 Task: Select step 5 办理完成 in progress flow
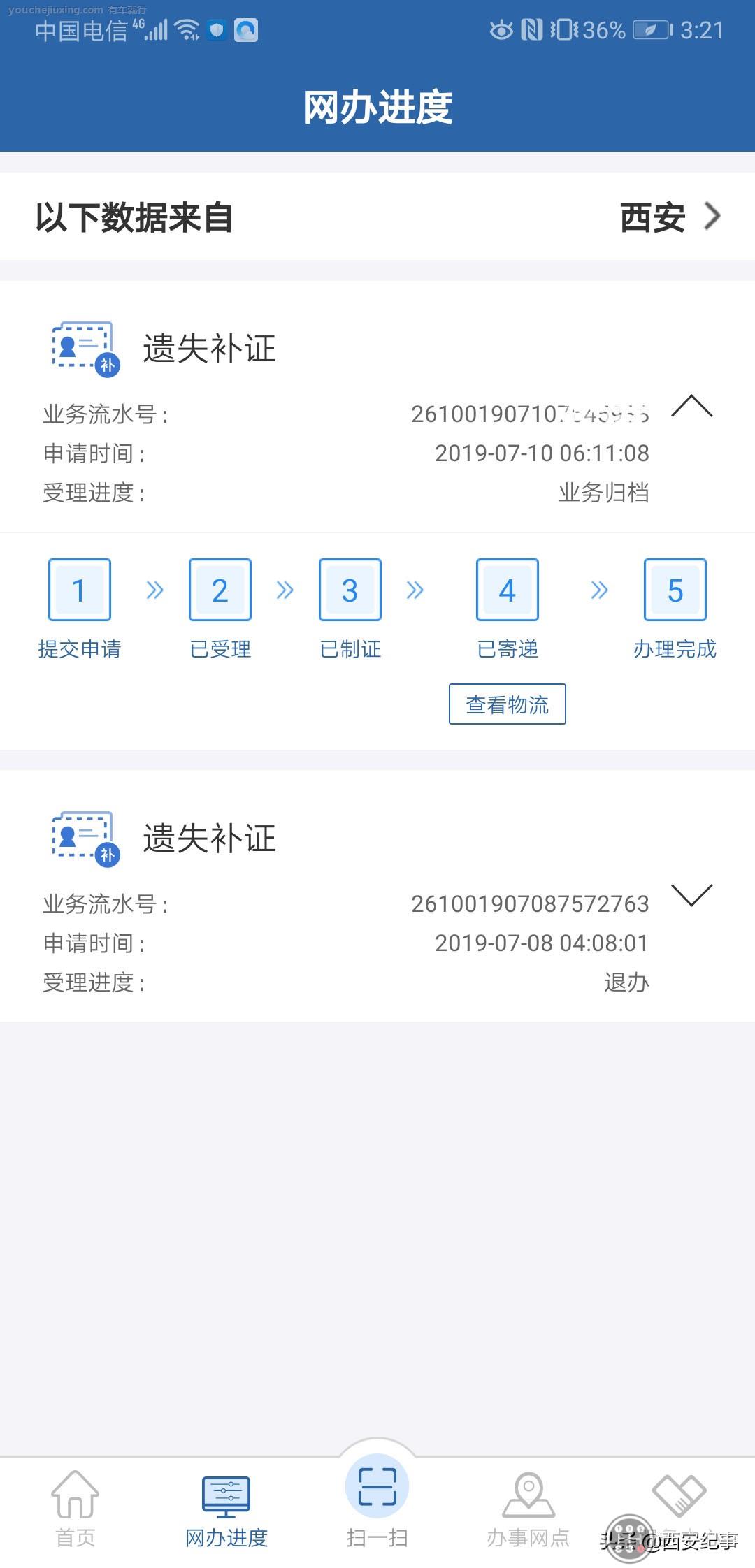click(x=675, y=589)
